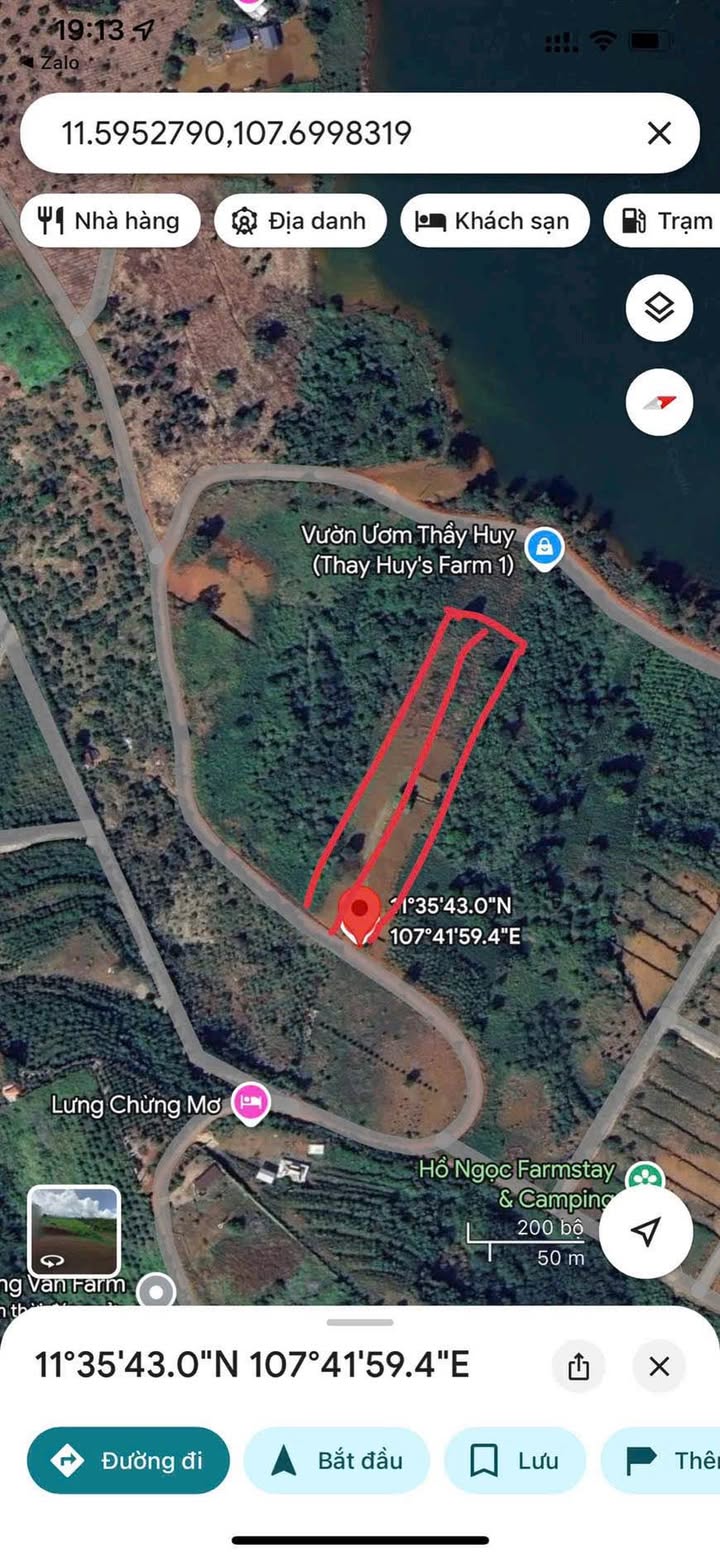The width and height of the screenshot is (720, 1558).
Task: Open Vườn Ươm Thầy Huy place marker
Action: point(544,548)
